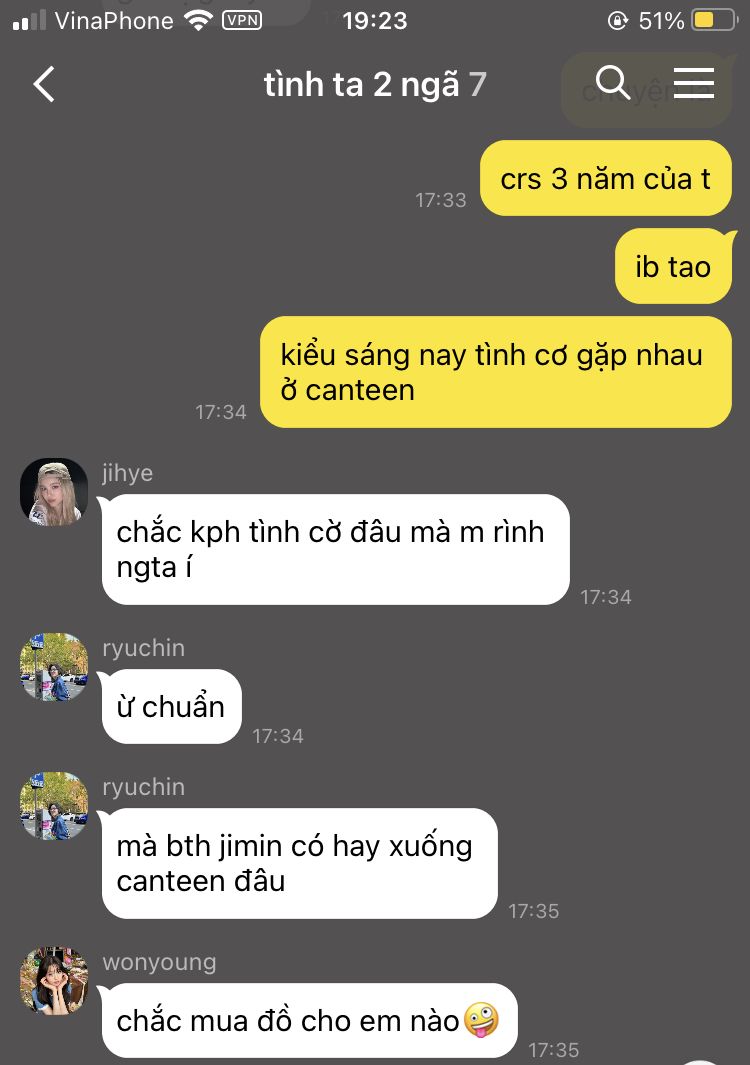Image resolution: width=750 pixels, height=1065 pixels.
Task: Tap ryuchin's avatar beside "ừ chuẩn"
Action: click(x=54, y=667)
